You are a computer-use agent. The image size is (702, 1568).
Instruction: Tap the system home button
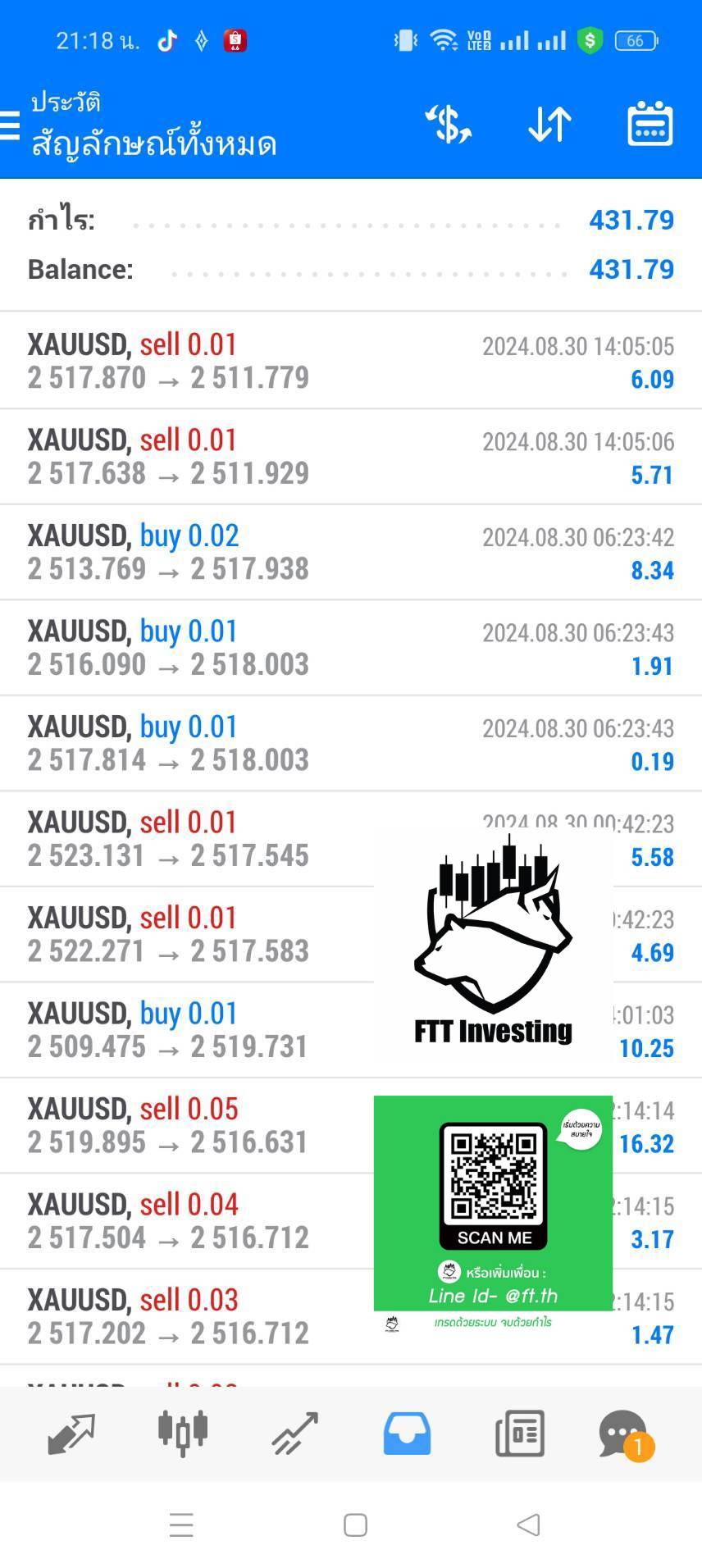pos(355,1525)
